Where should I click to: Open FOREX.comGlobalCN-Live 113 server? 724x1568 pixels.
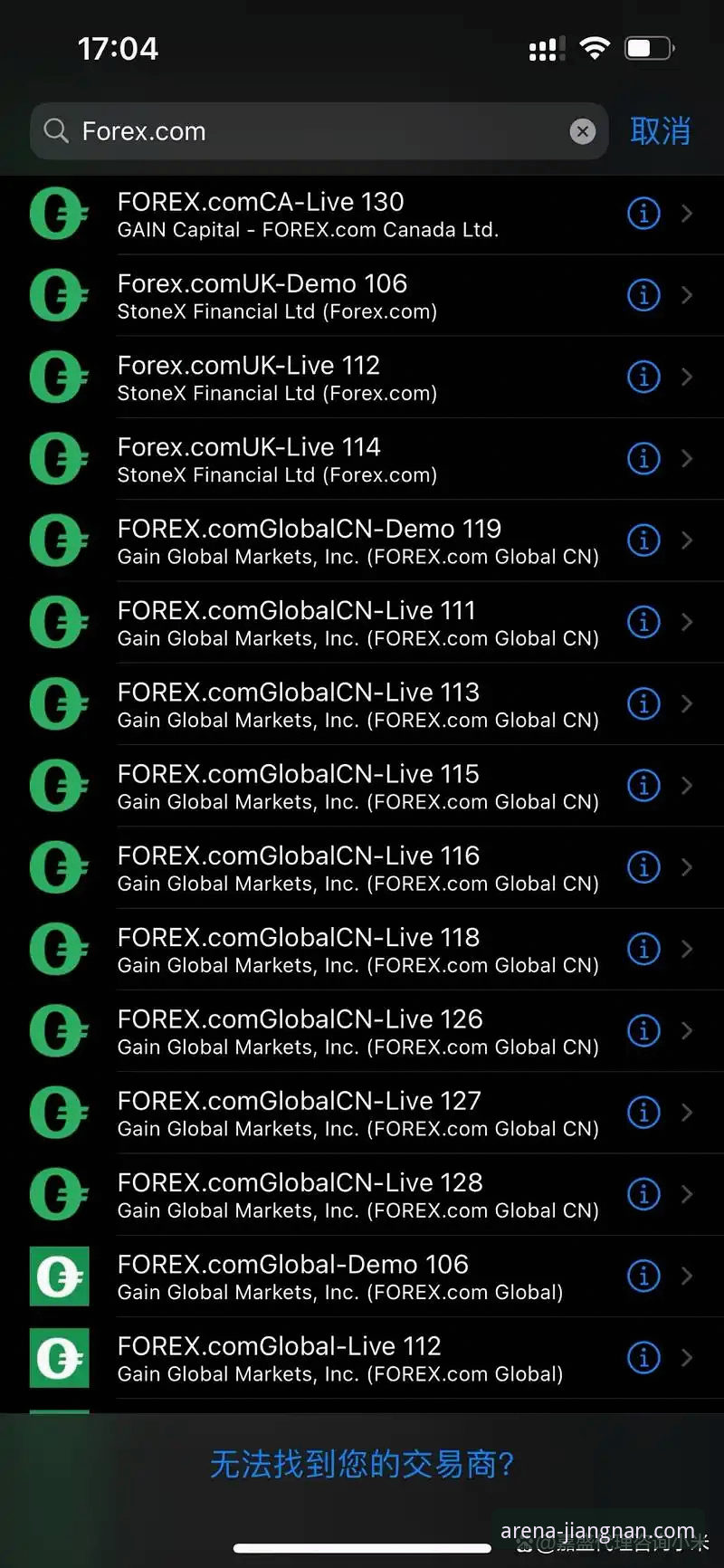pyautogui.click(x=362, y=704)
